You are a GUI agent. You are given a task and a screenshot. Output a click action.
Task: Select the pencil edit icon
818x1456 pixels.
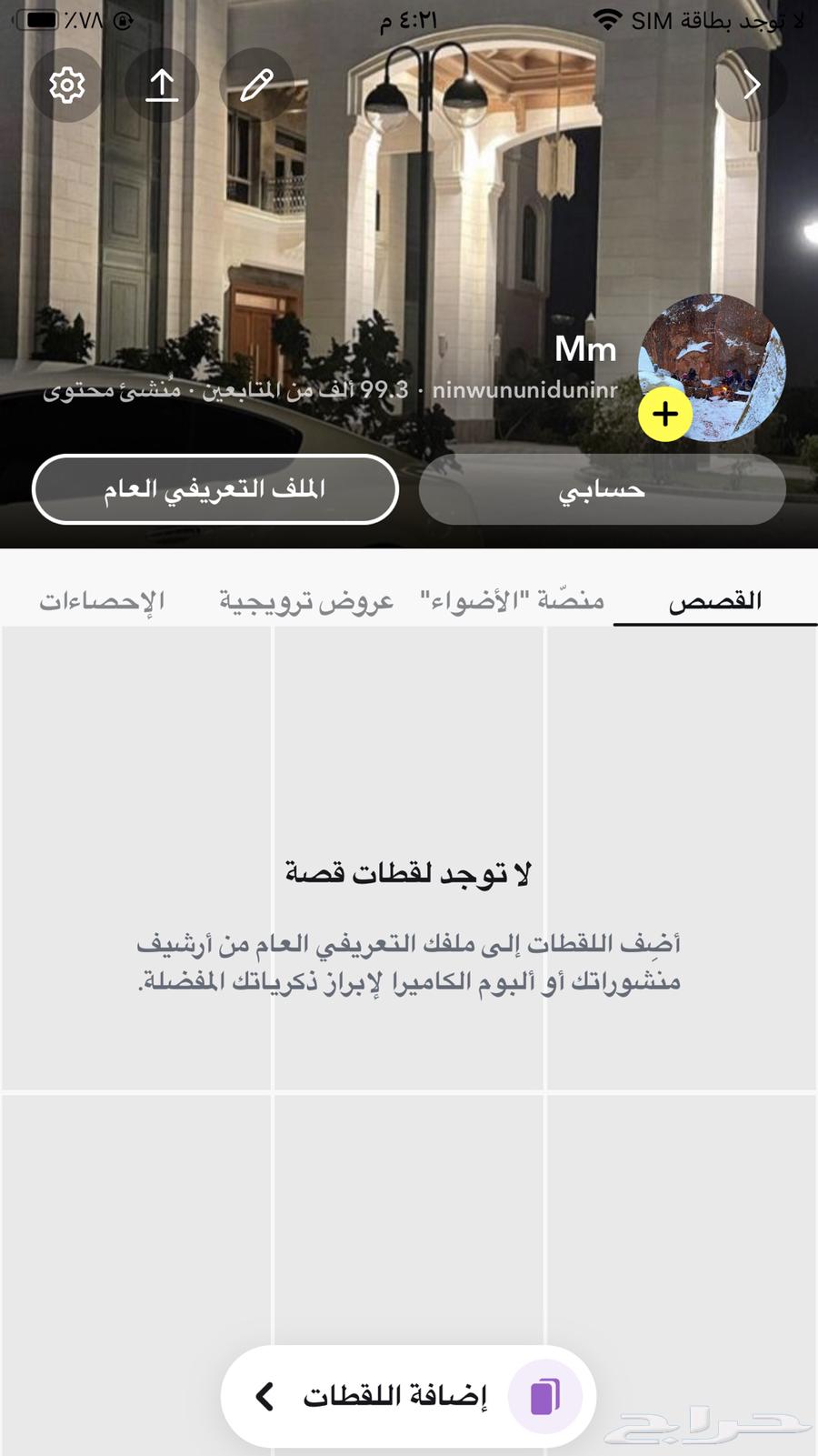click(x=255, y=85)
